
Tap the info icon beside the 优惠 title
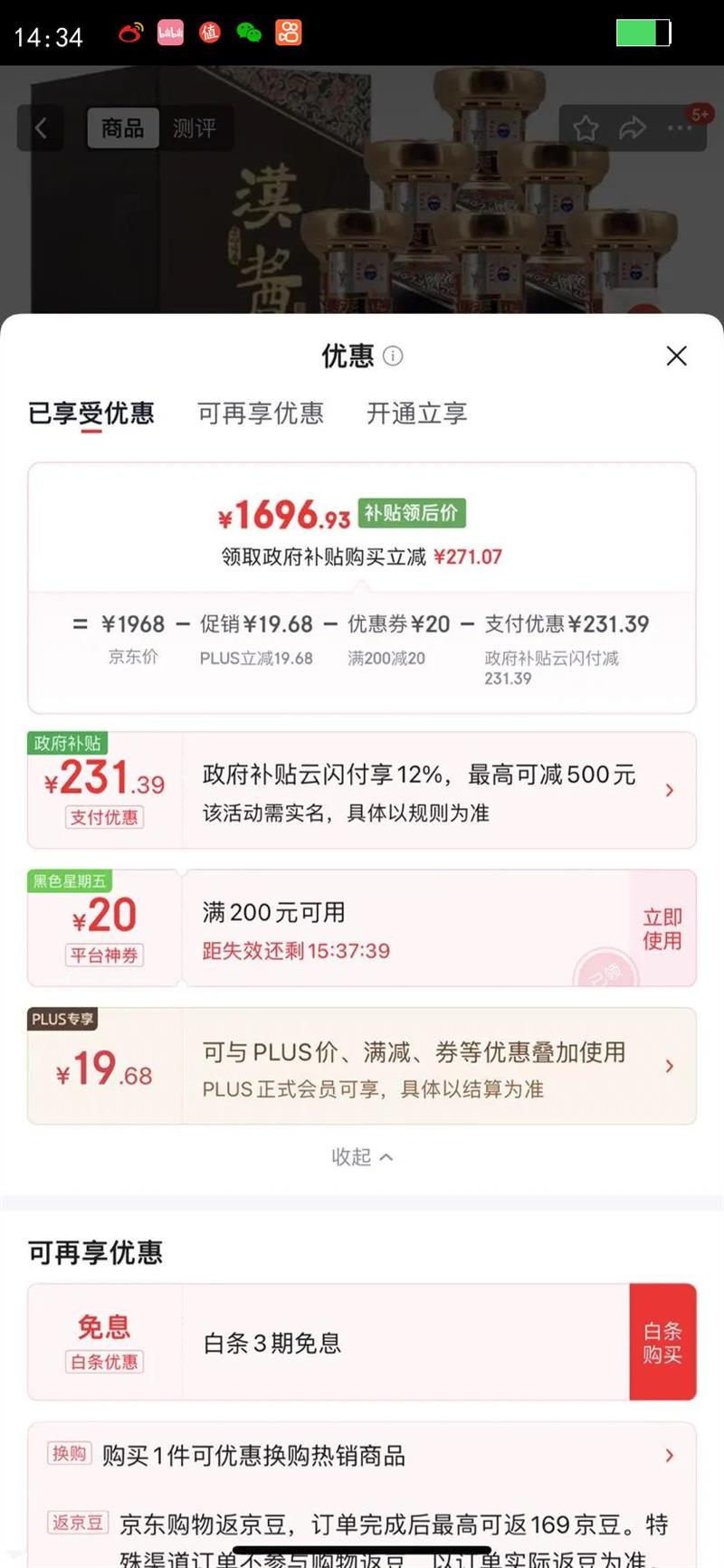(x=394, y=357)
